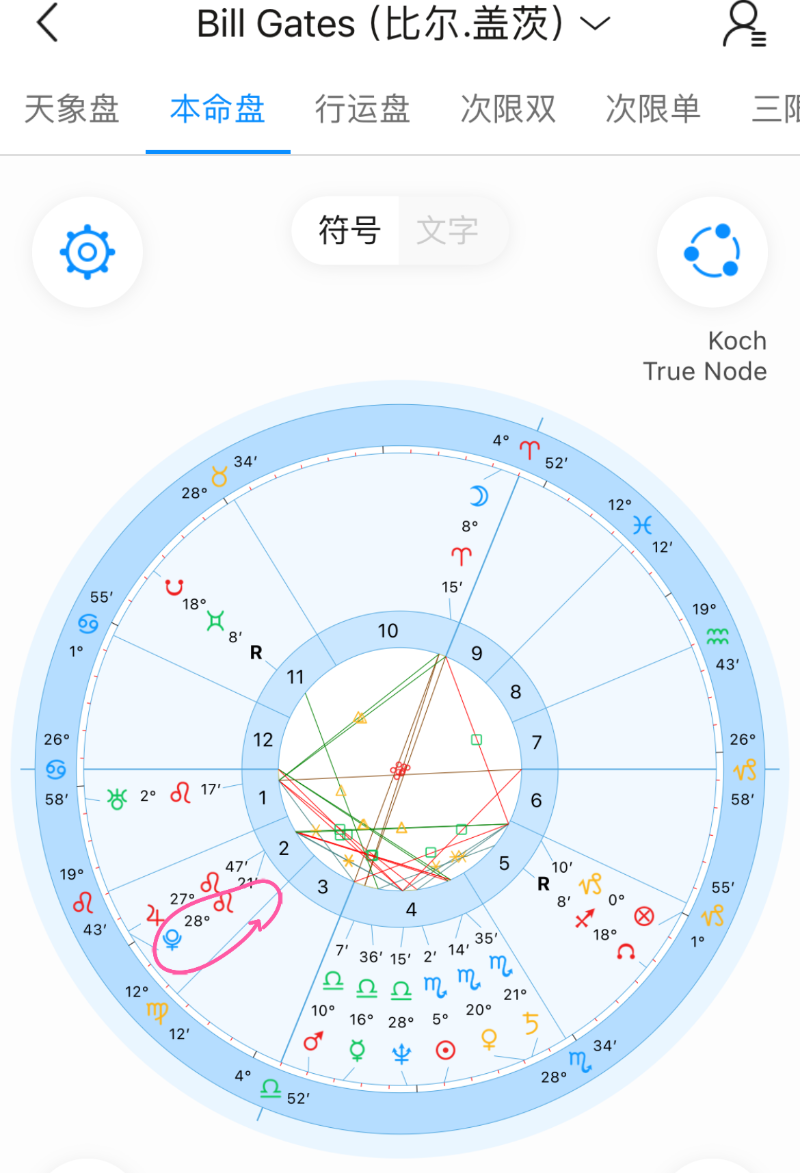
Task: Open the aspects circle button
Action: [x=712, y=251]
